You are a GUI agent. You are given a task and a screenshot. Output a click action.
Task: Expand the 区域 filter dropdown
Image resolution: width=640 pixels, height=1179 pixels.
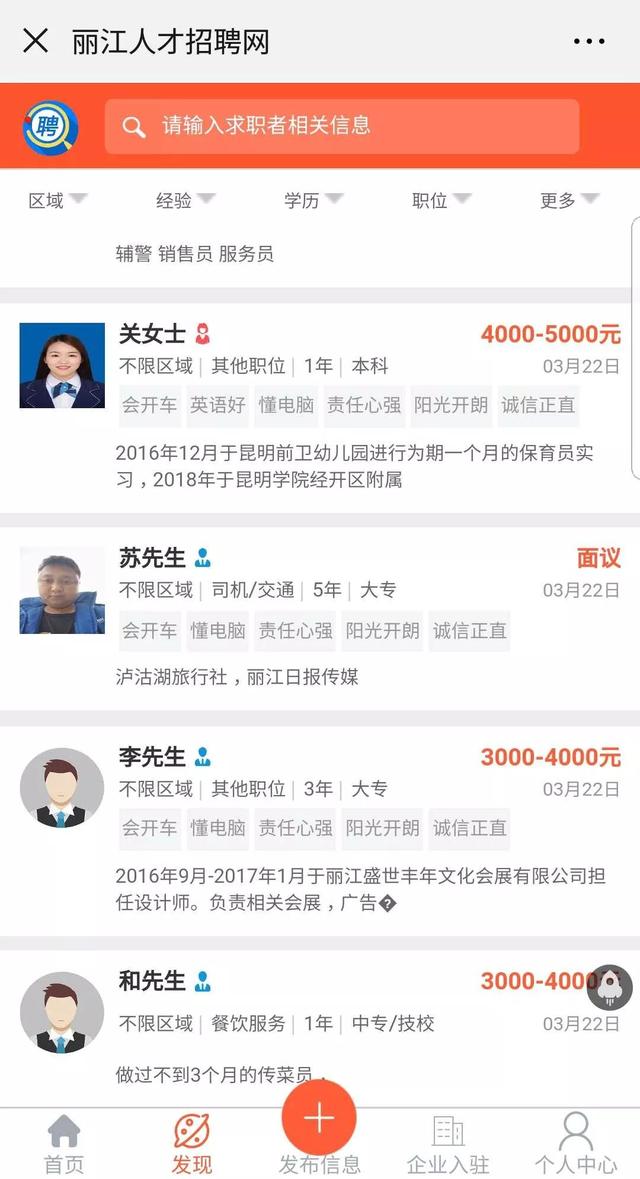(58, 200)
